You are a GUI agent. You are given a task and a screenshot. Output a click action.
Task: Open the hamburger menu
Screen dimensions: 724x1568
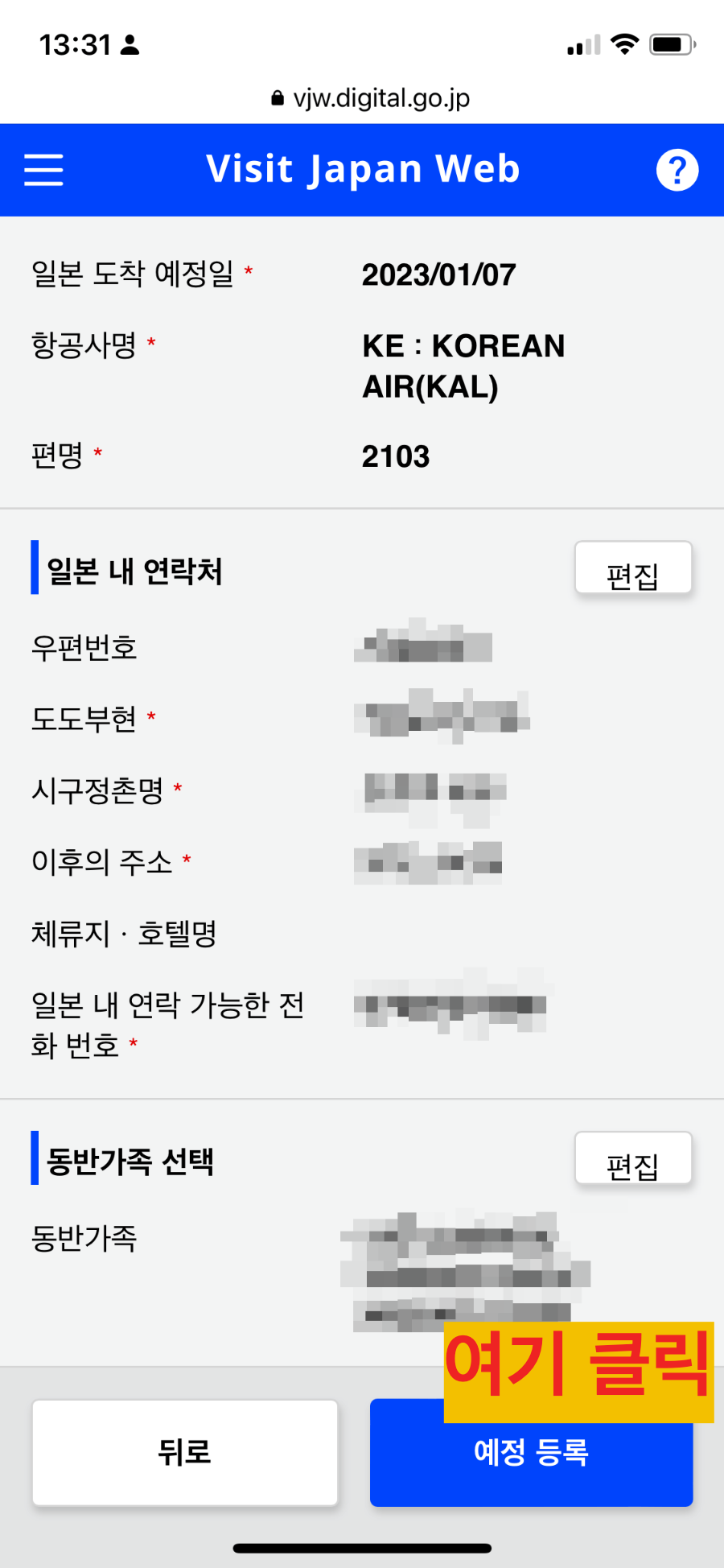[43, 170]
